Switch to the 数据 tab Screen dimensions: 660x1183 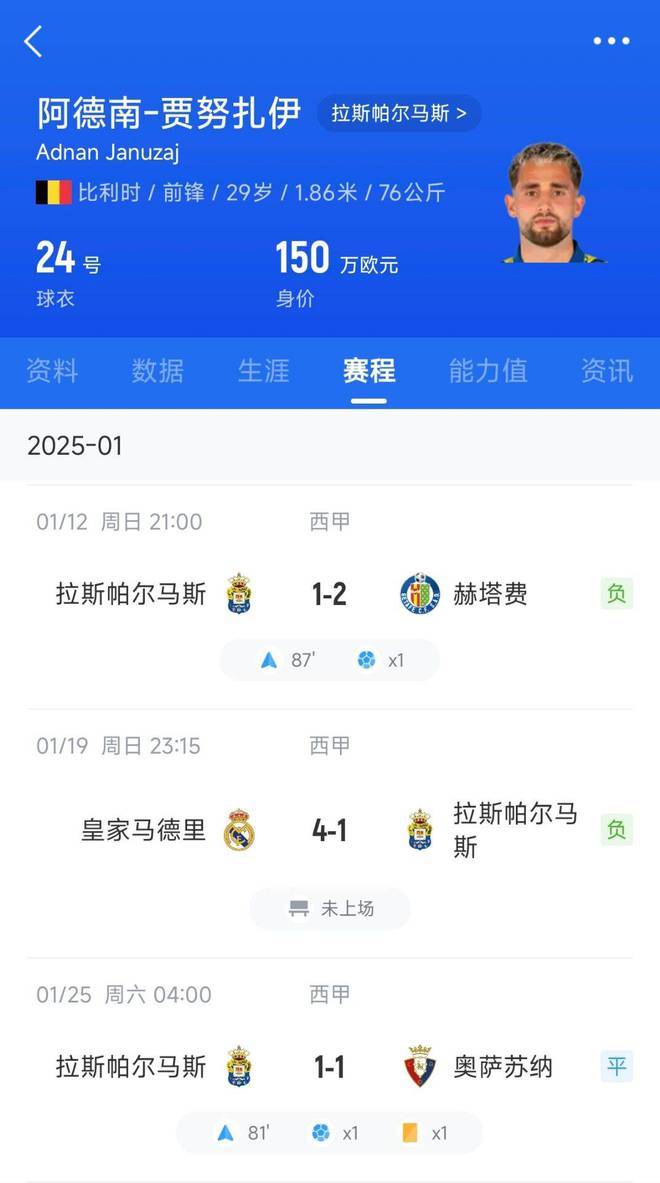158,371
